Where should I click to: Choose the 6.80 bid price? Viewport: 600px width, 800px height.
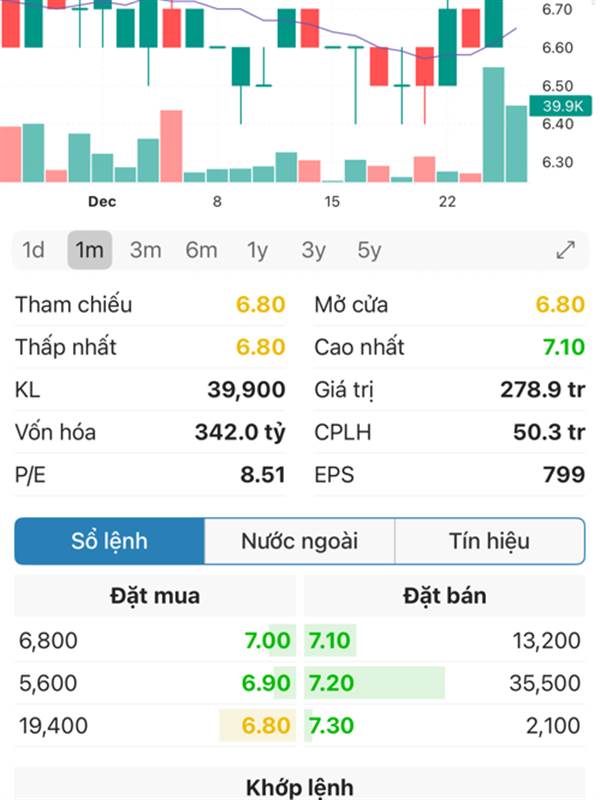[267, 726]
